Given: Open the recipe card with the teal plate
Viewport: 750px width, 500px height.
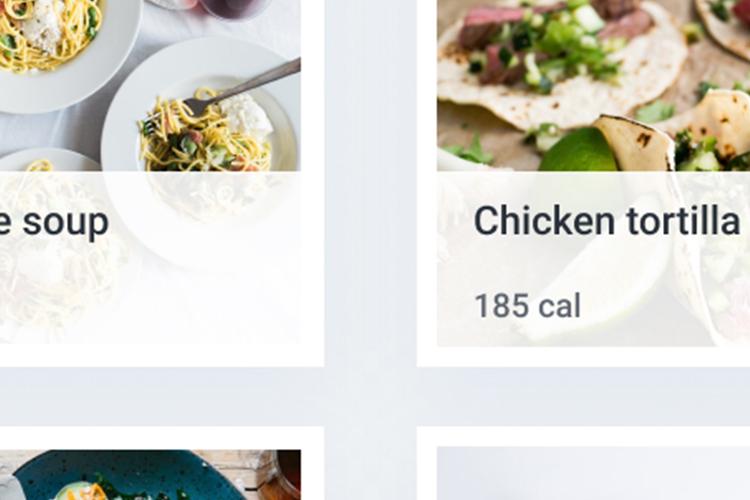Looking at the screenshot, I should 150,476.
